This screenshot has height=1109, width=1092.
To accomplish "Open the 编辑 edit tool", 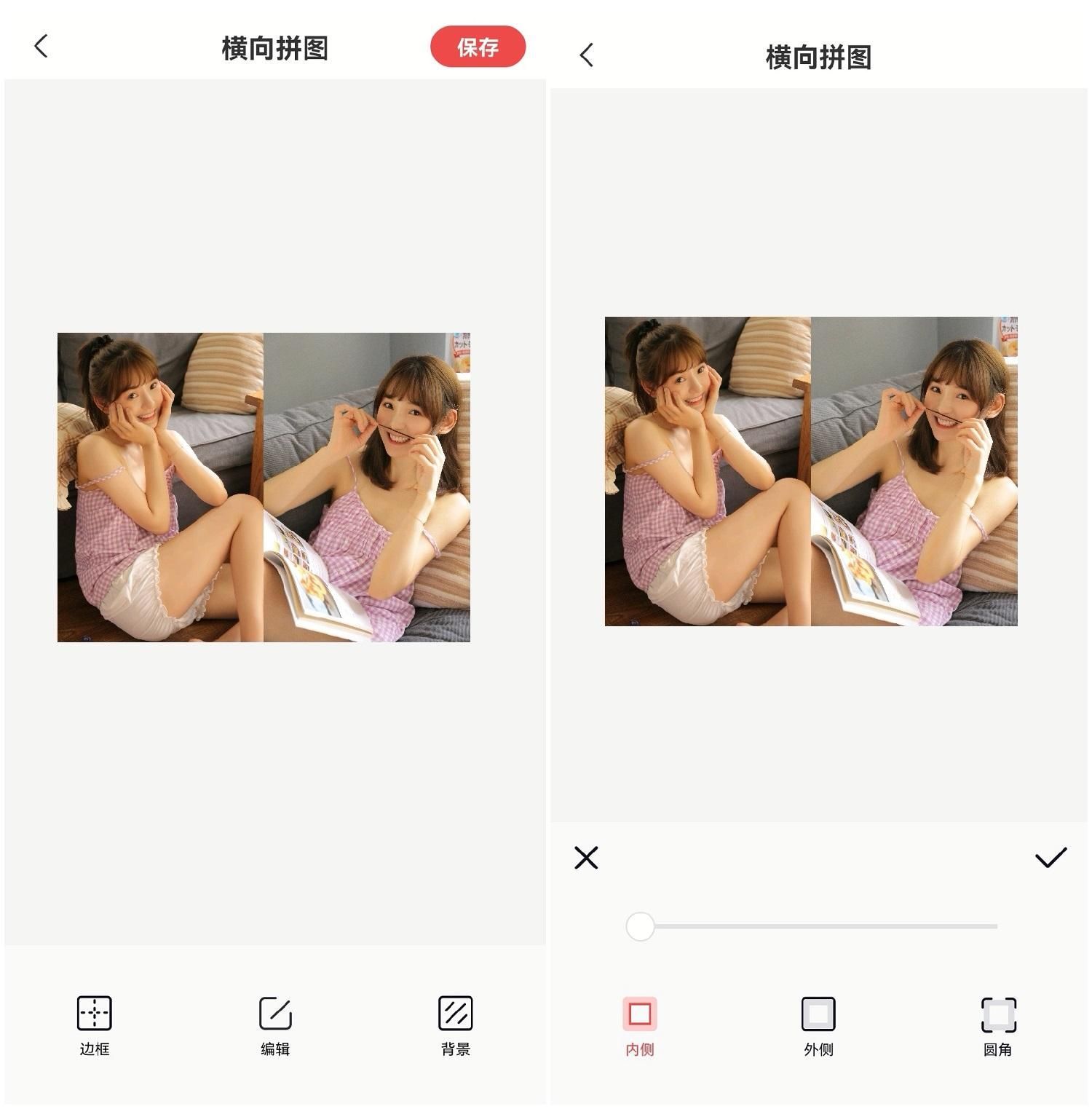I will click(x=275, y=1025).
